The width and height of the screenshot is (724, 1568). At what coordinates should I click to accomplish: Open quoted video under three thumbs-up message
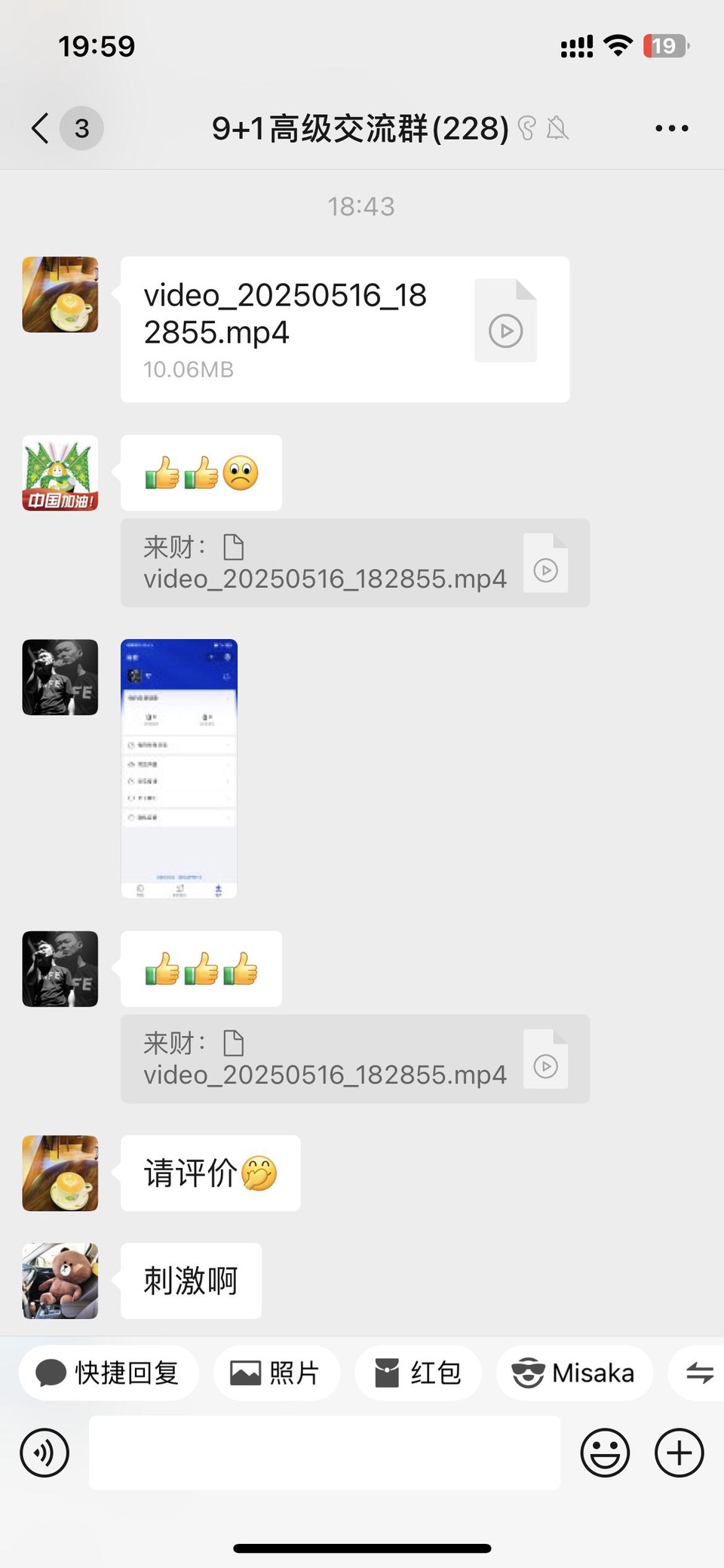pyautogui.click(x=354, y=1059)
